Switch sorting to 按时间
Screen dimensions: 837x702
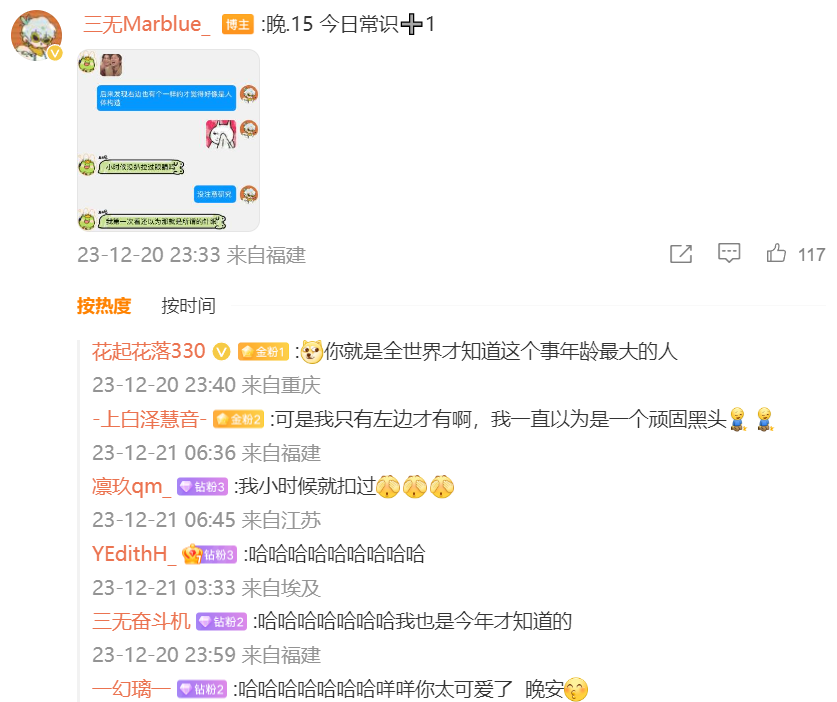(x=188, y=306)
